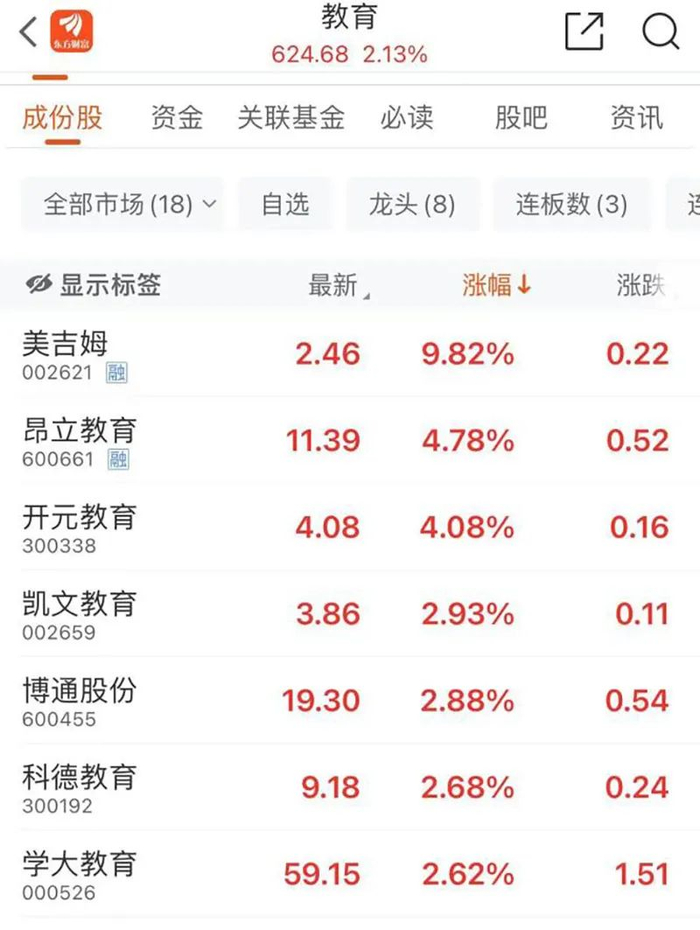Sort stocks by 涨幅 column
This screenshot has width=700, height=930.
[x=496, y=286]
